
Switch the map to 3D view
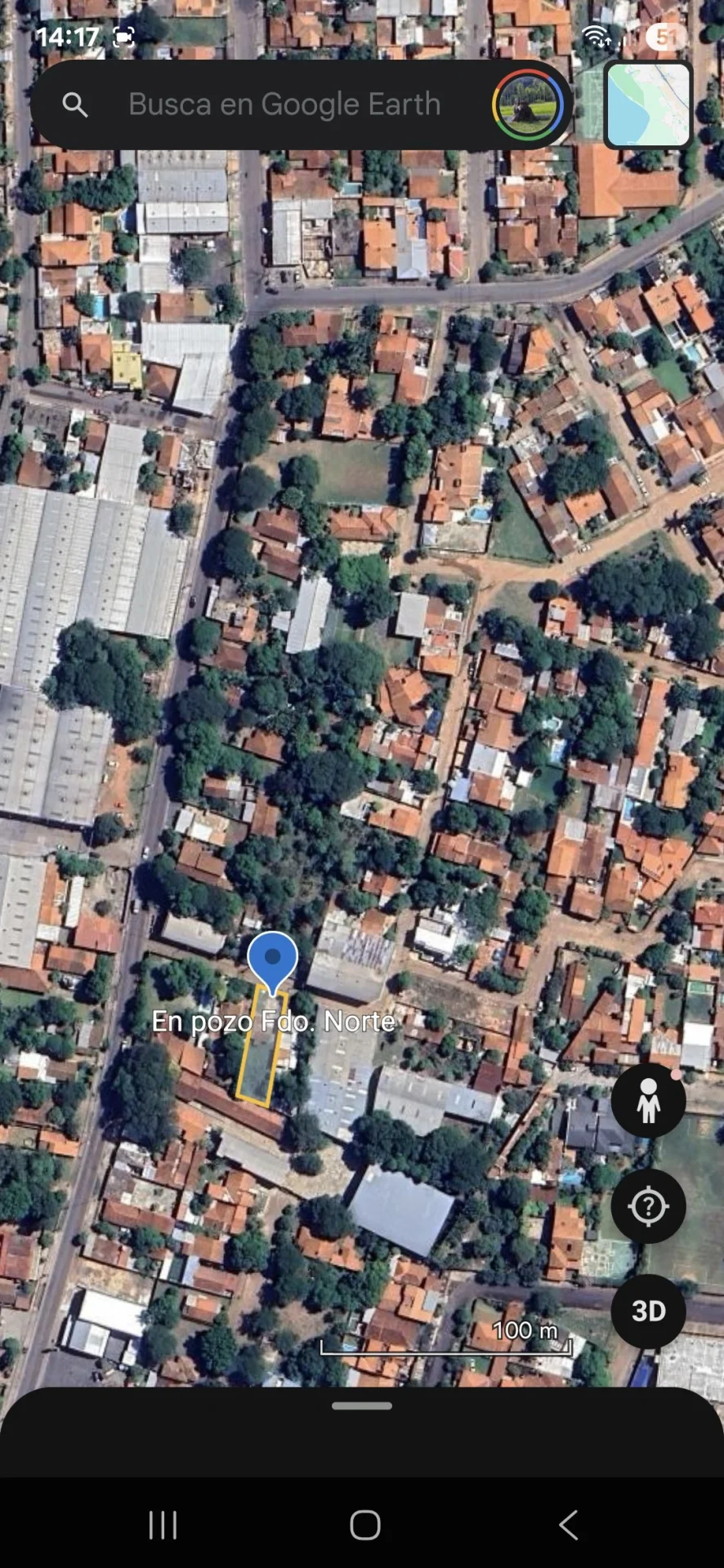648,1311
